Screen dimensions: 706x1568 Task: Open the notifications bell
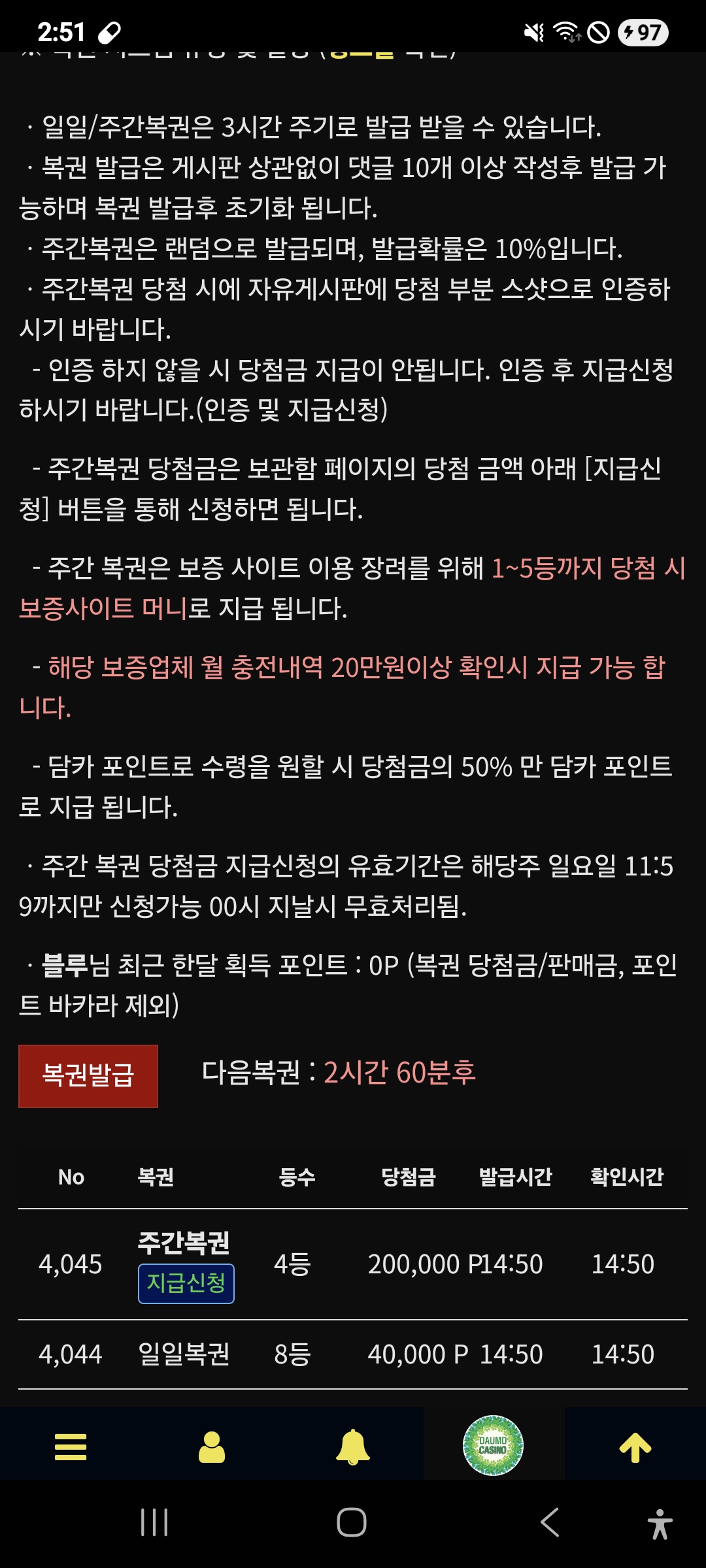(x=352, y=1446)
